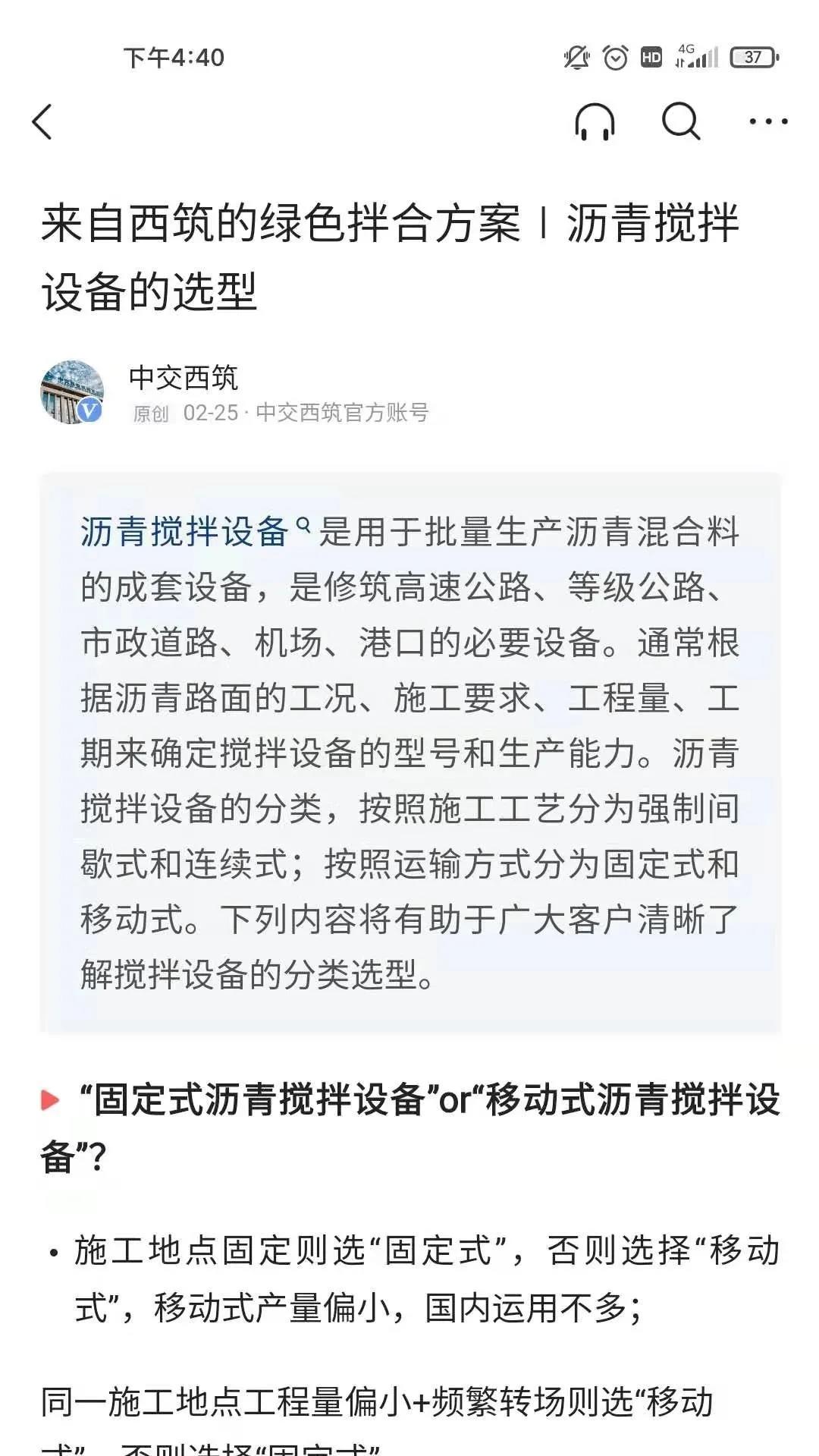Go back using the top-left arrow
The image size is (819, 1456).
click(42, 122)
